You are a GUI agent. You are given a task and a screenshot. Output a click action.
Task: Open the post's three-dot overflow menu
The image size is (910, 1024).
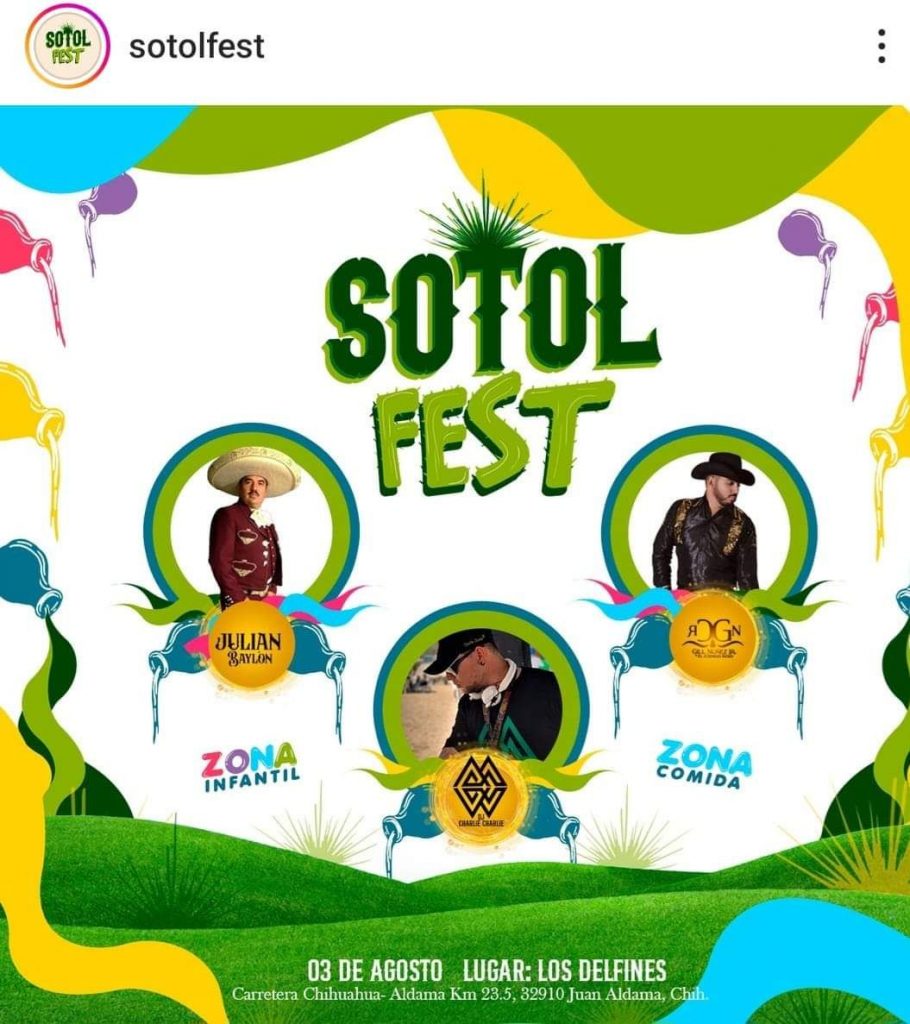click(x=880, y=46)
